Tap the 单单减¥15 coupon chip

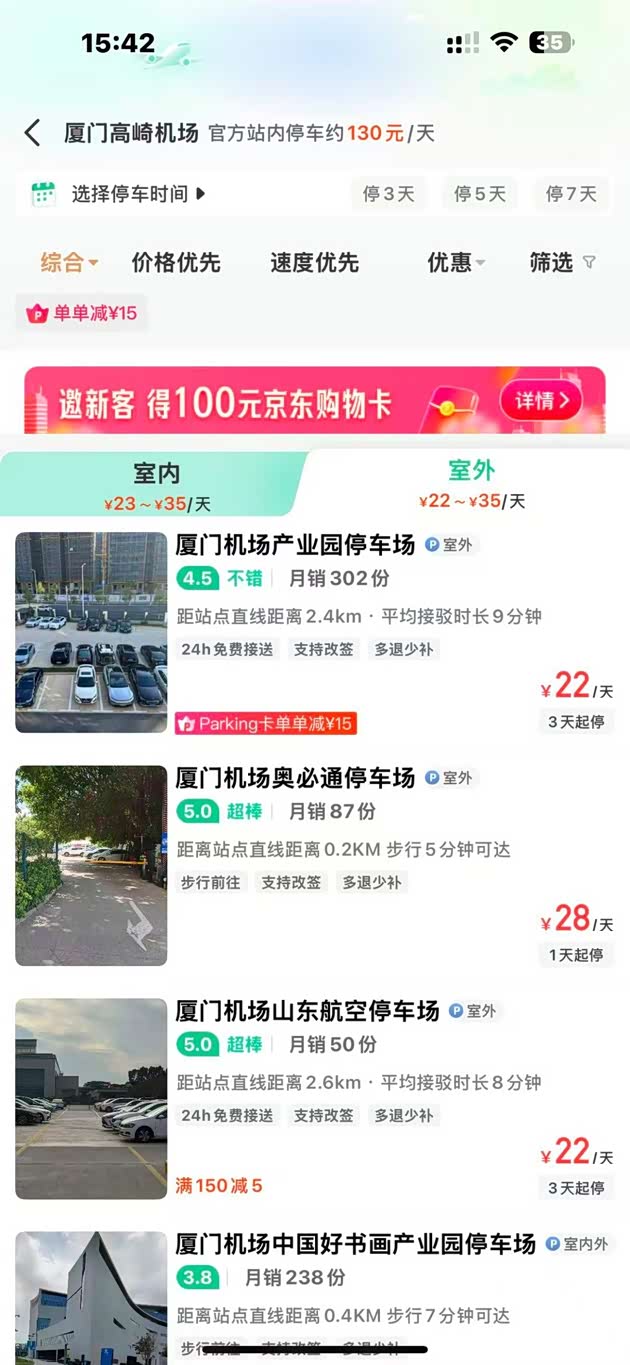pos(83,313)
